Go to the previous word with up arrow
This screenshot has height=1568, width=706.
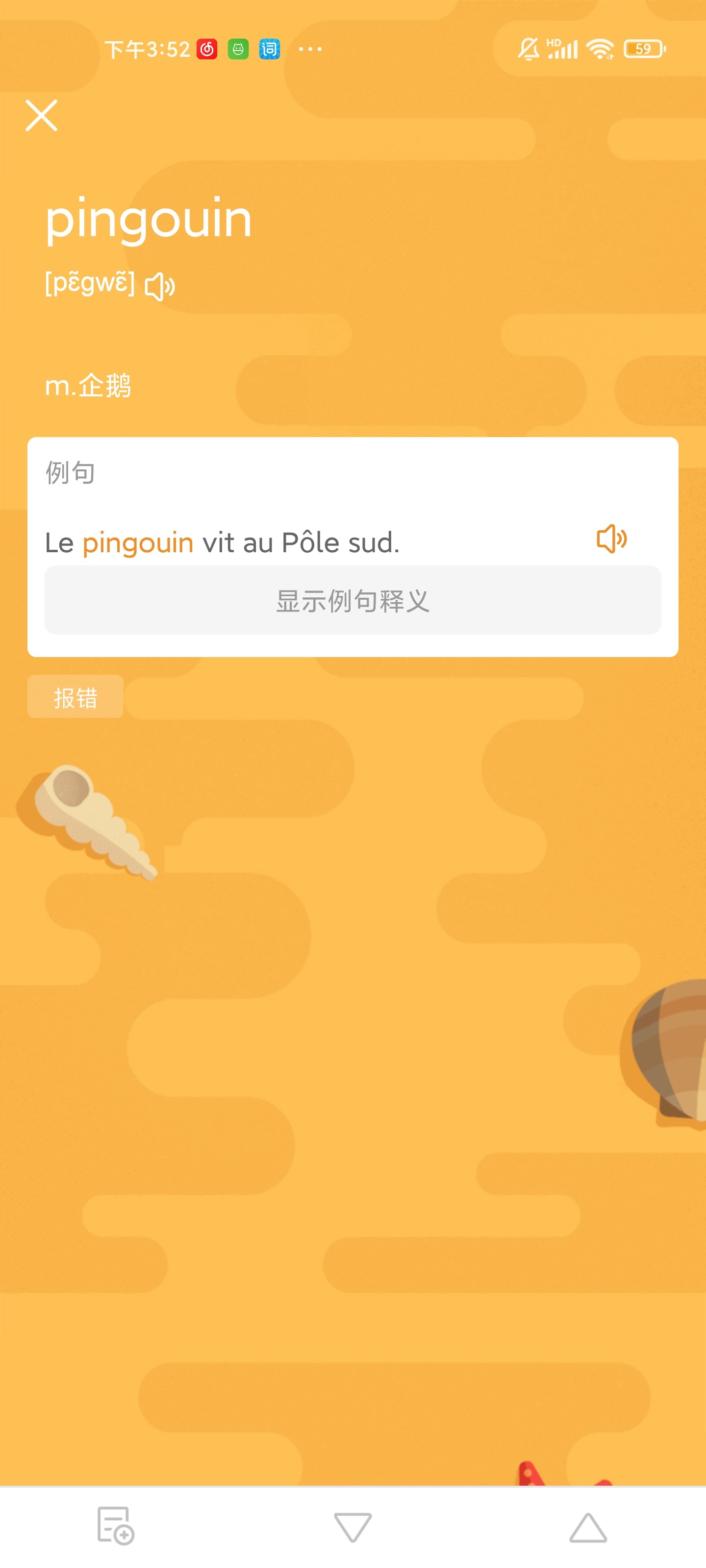[x=588, y=1527]
